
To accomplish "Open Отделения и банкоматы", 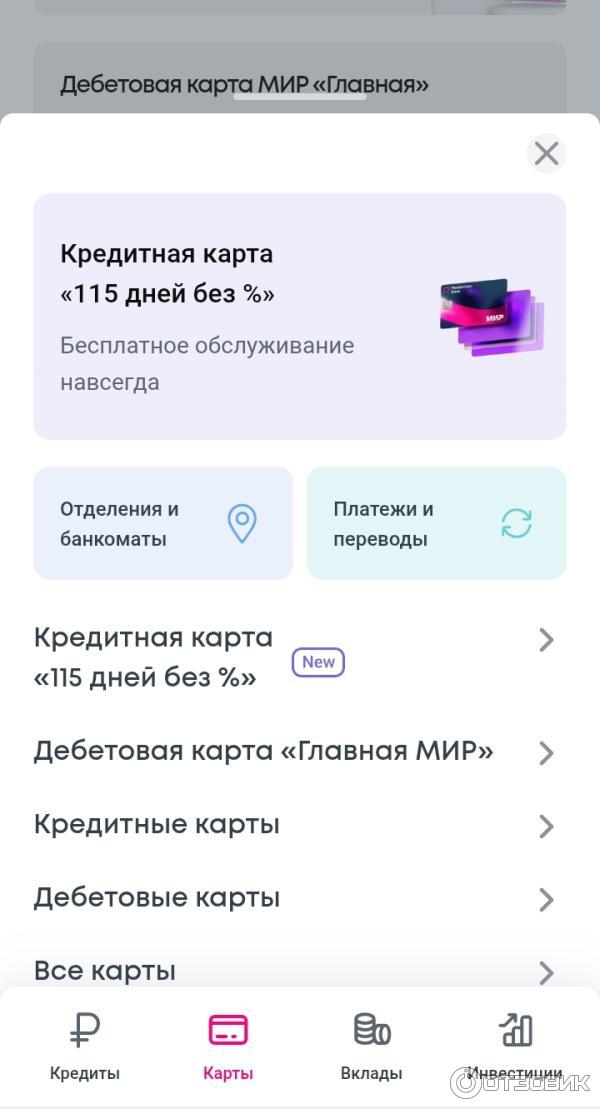I will click(x=163, y=523).
